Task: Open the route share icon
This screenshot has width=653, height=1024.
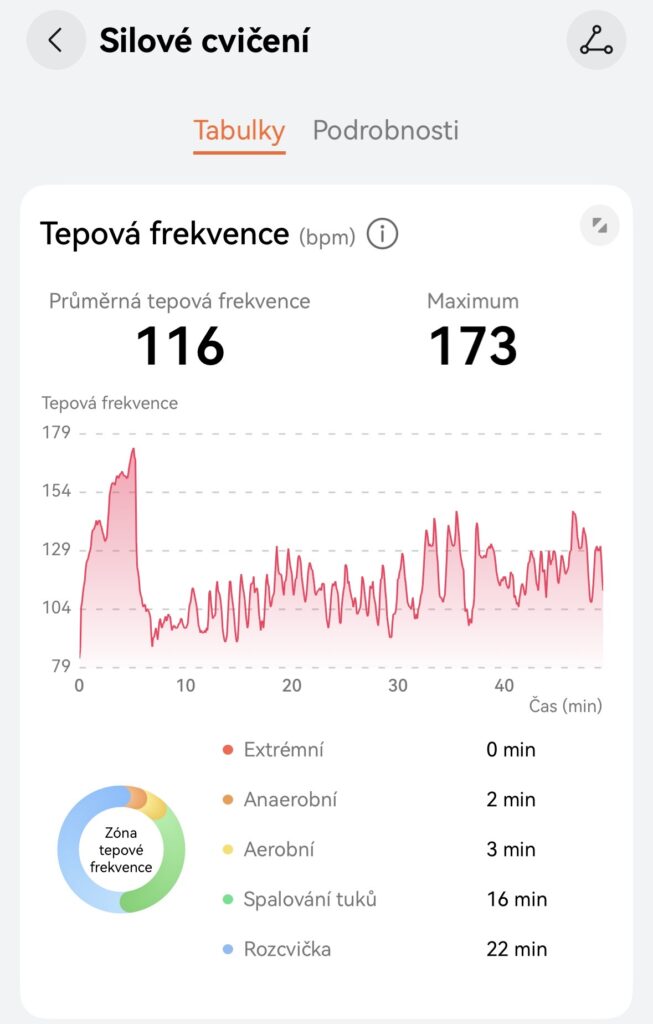Action: pos(596,40)
